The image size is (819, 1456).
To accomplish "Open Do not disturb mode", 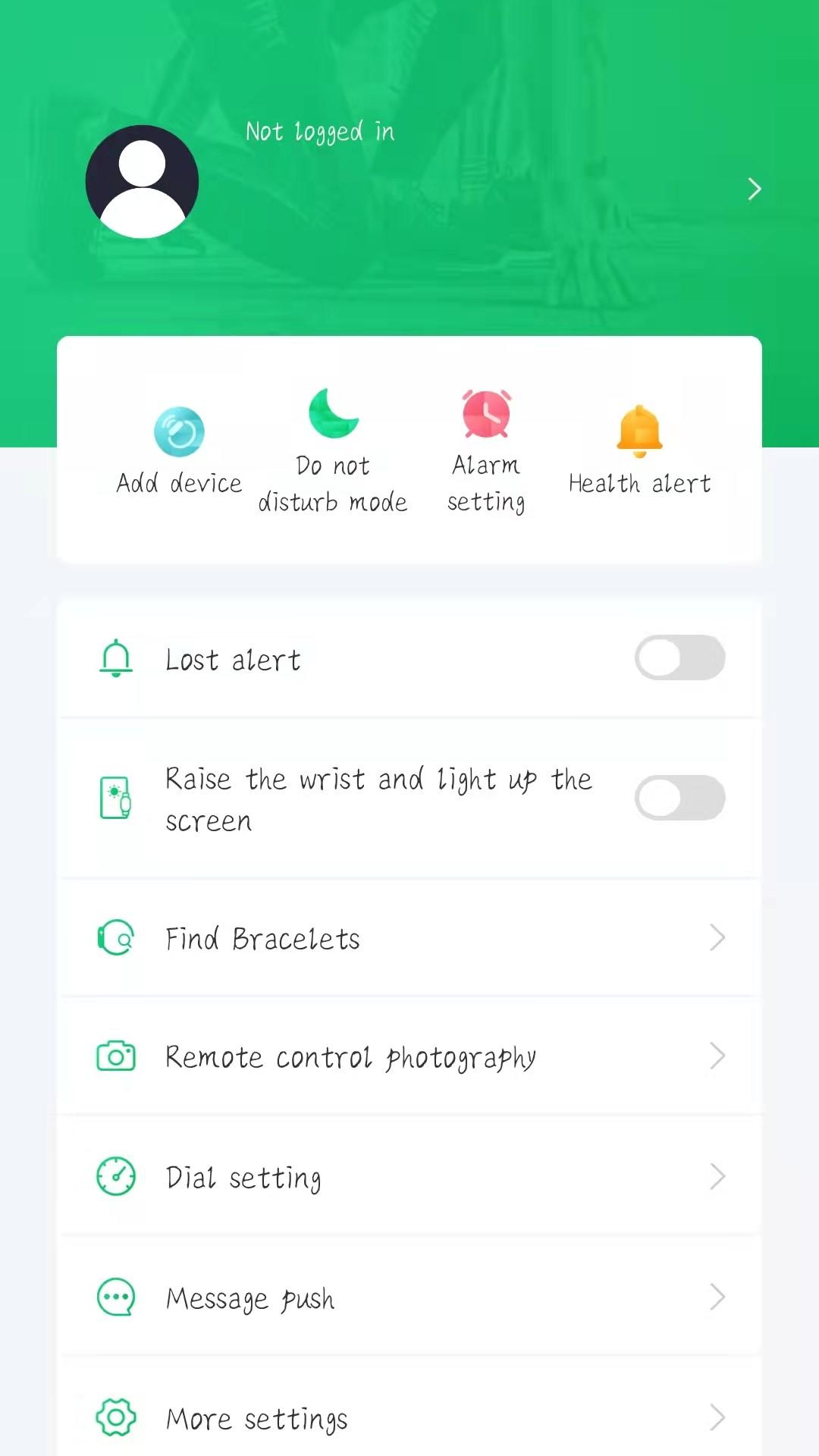I will 333,413.
